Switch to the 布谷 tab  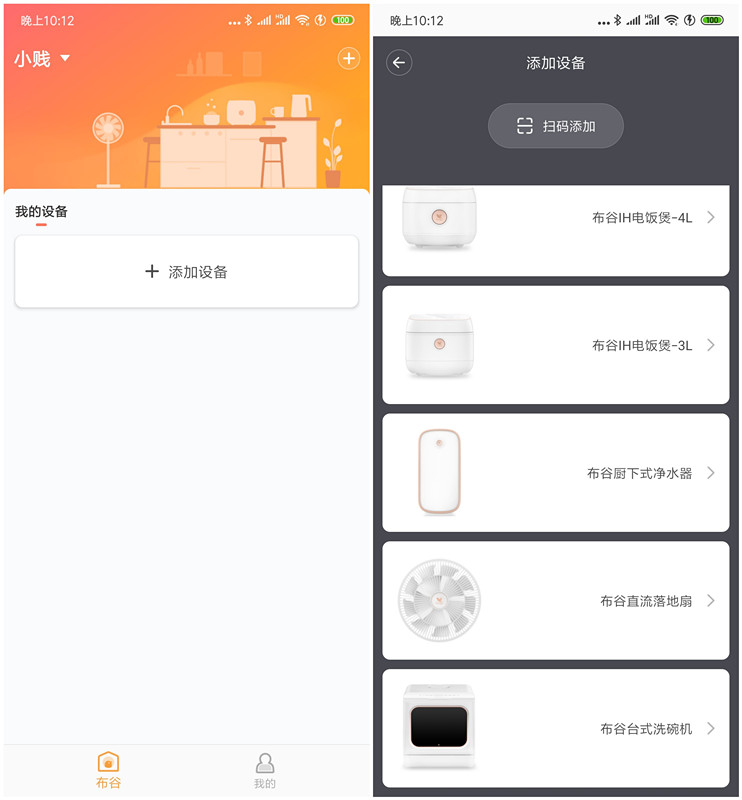108,771
